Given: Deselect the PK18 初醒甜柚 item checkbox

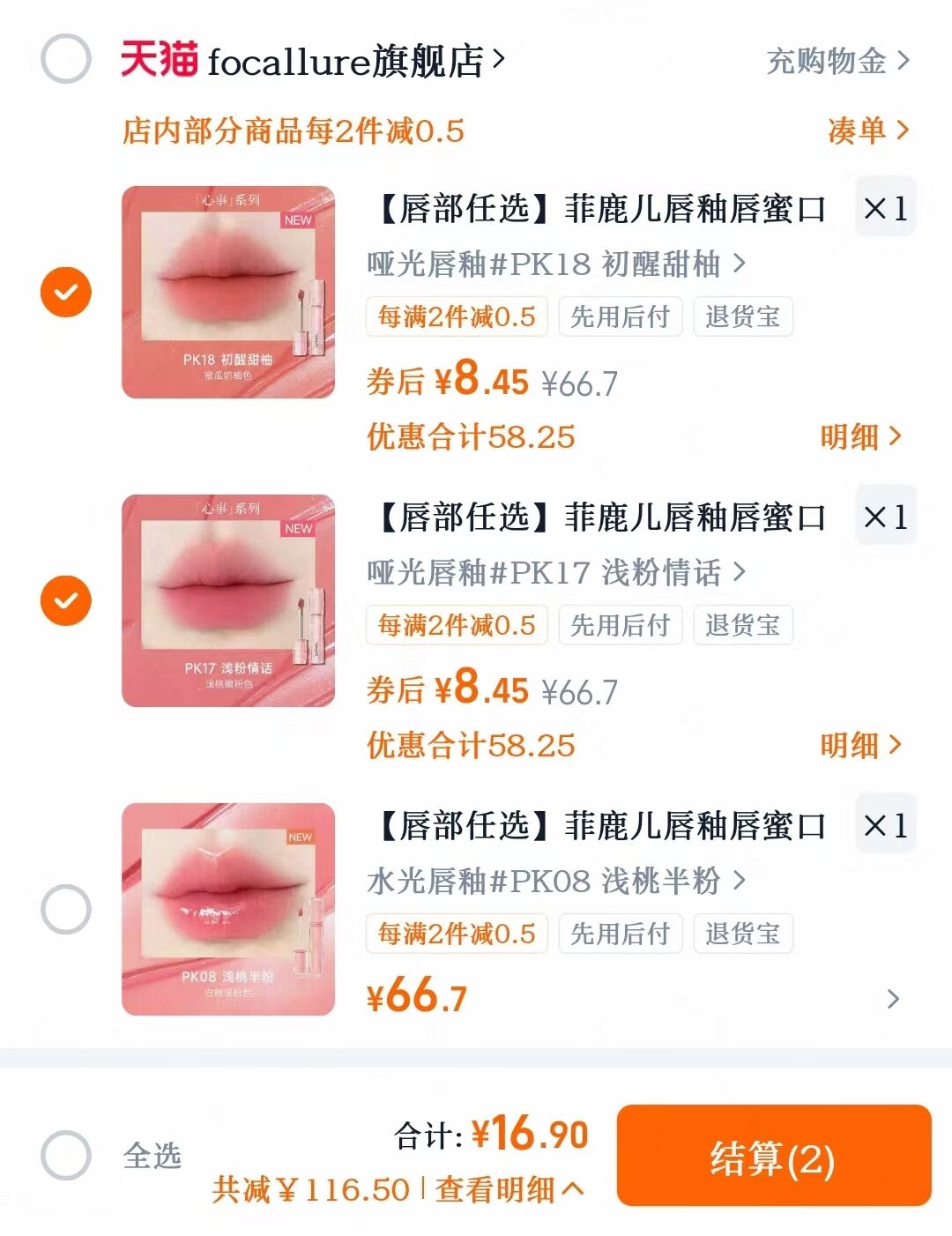Looking at the screenshot, I should tap(65, 289).
